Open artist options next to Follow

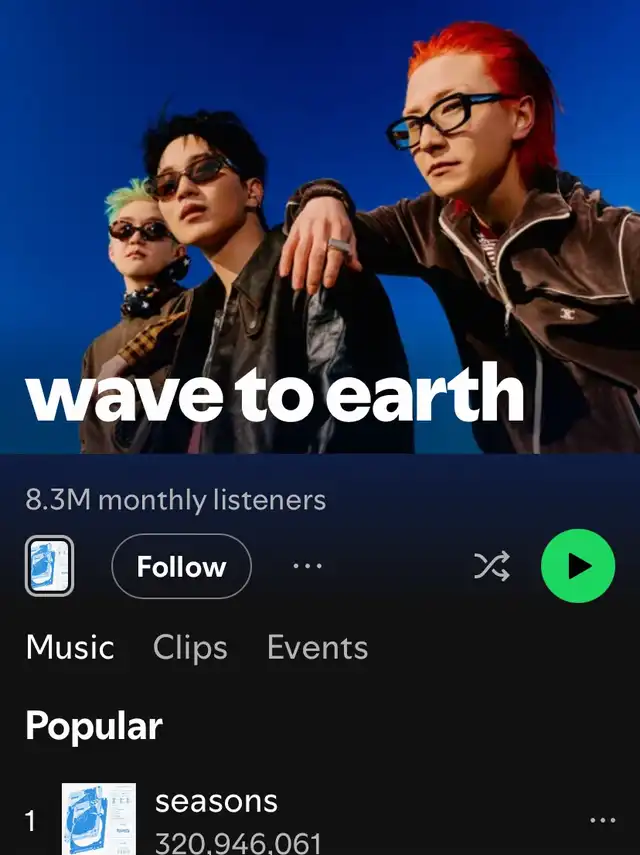[x=307, y=567]
